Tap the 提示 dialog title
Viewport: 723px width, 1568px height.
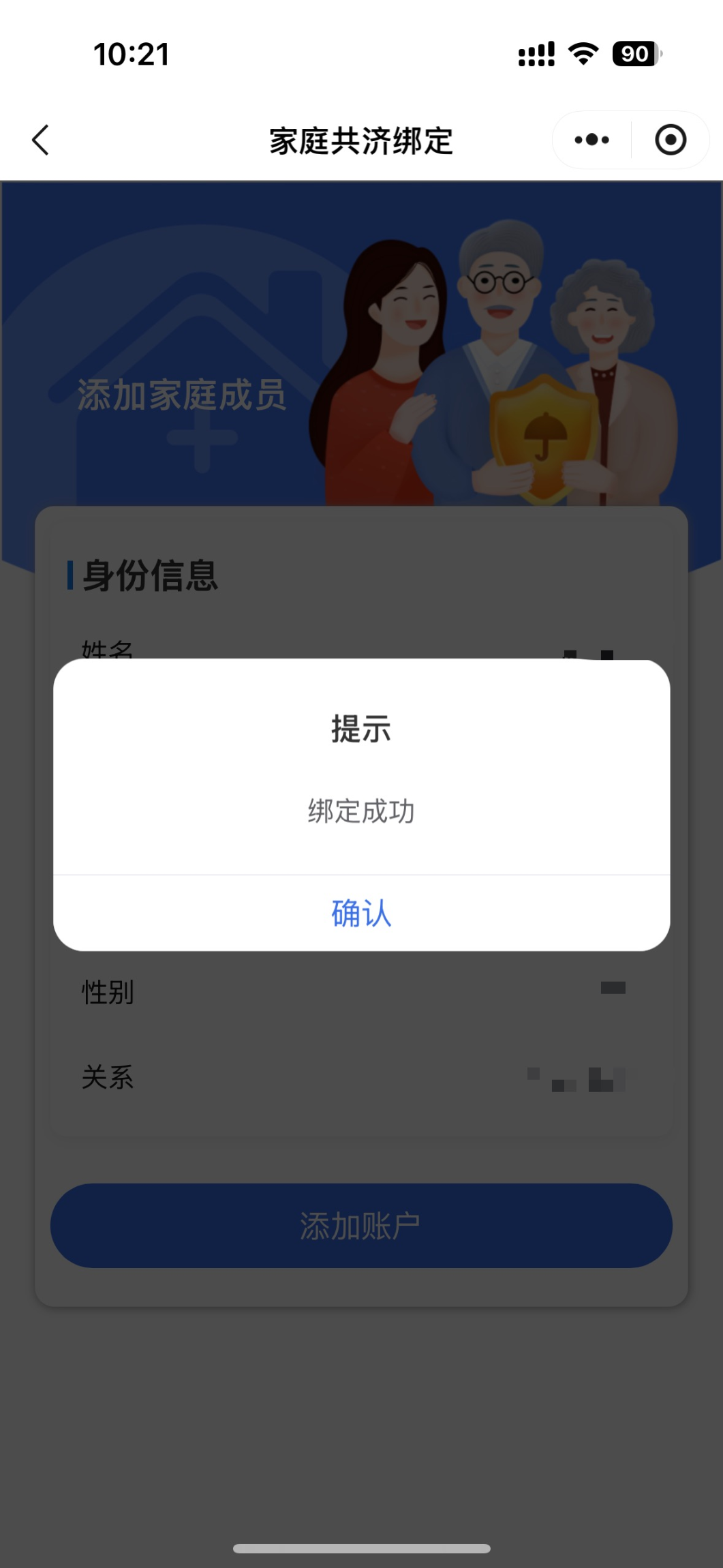(361, 728)
